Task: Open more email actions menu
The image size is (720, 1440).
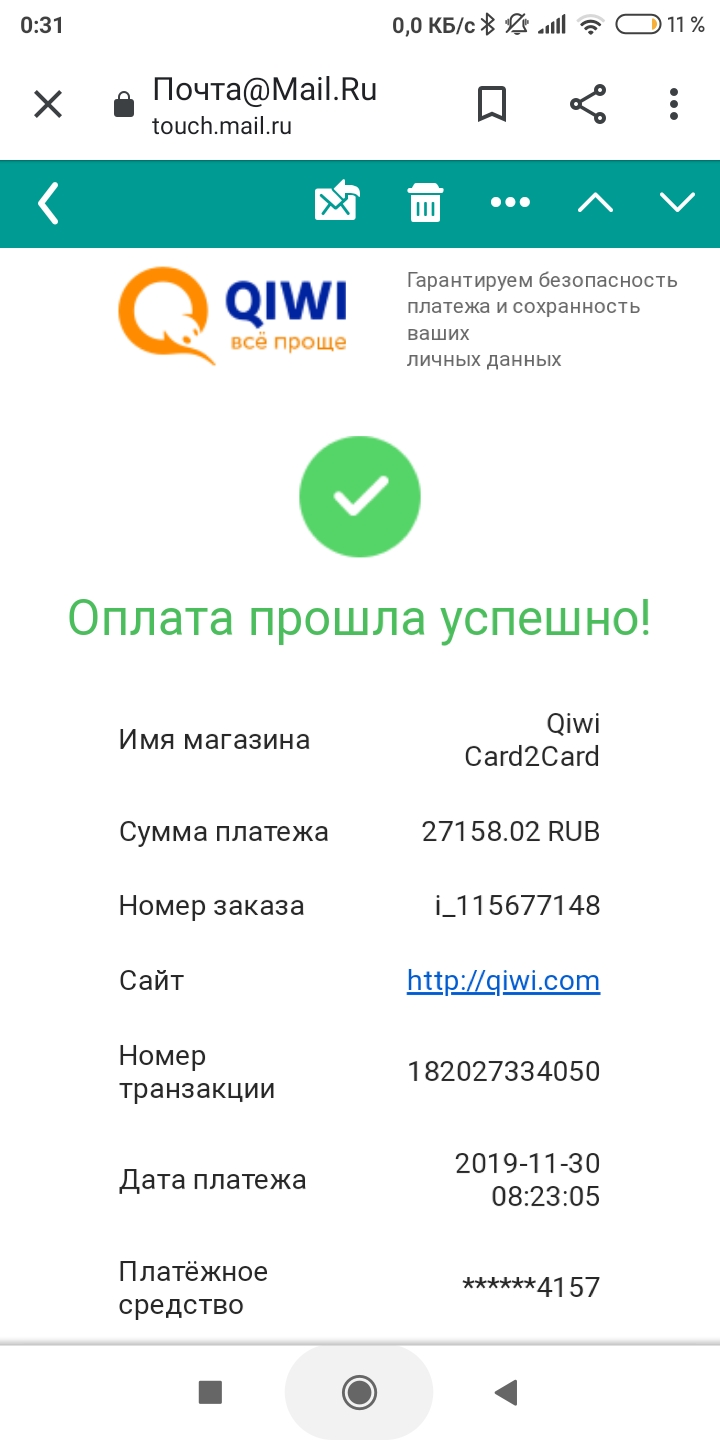Action: click(510, 202)
